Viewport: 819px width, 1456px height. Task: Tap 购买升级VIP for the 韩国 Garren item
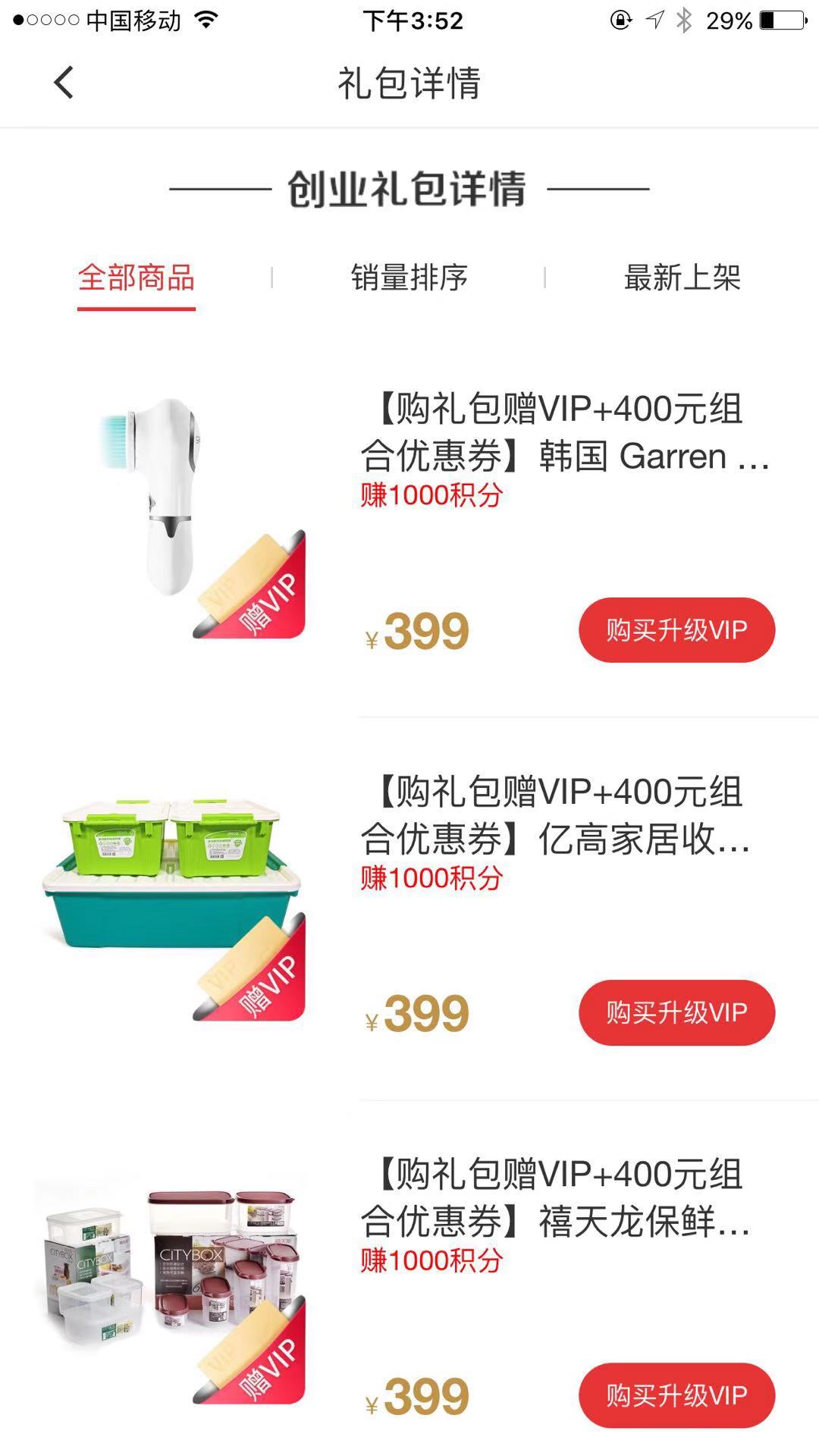(x=676, y=630)
